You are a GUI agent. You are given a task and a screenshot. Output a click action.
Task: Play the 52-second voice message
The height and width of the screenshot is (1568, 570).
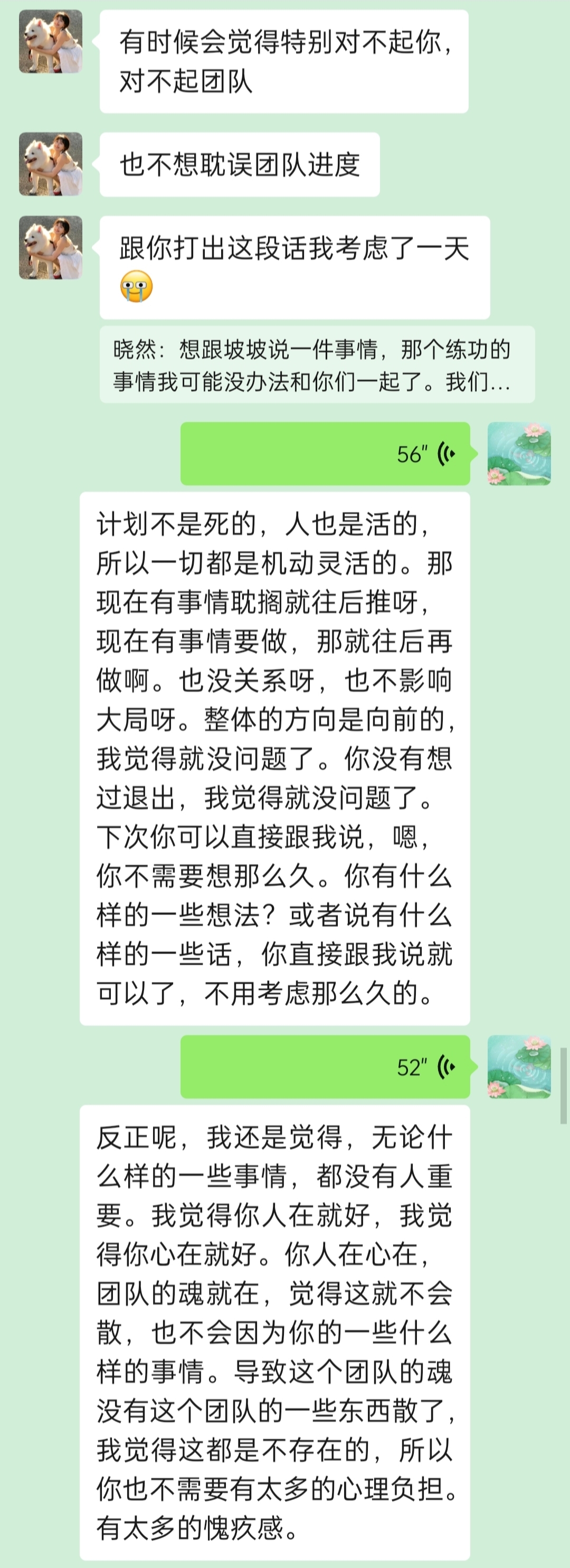tap(325, 1066)
